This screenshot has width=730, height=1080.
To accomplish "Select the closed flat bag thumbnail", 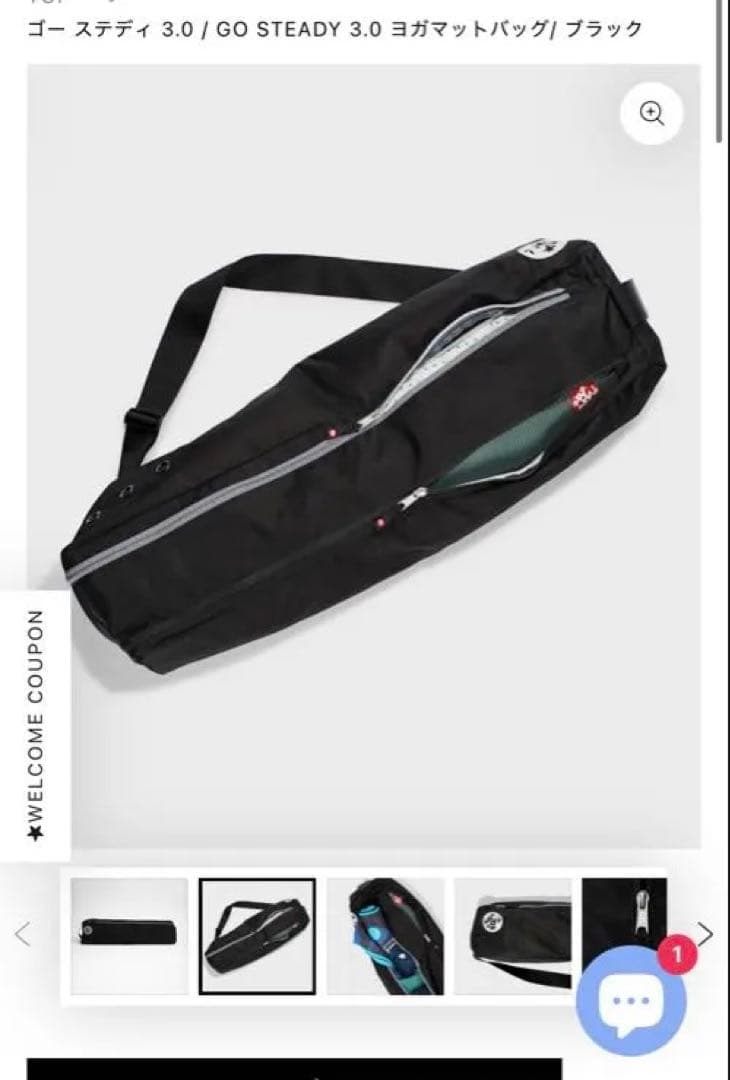I will click(x=129, y=936).
